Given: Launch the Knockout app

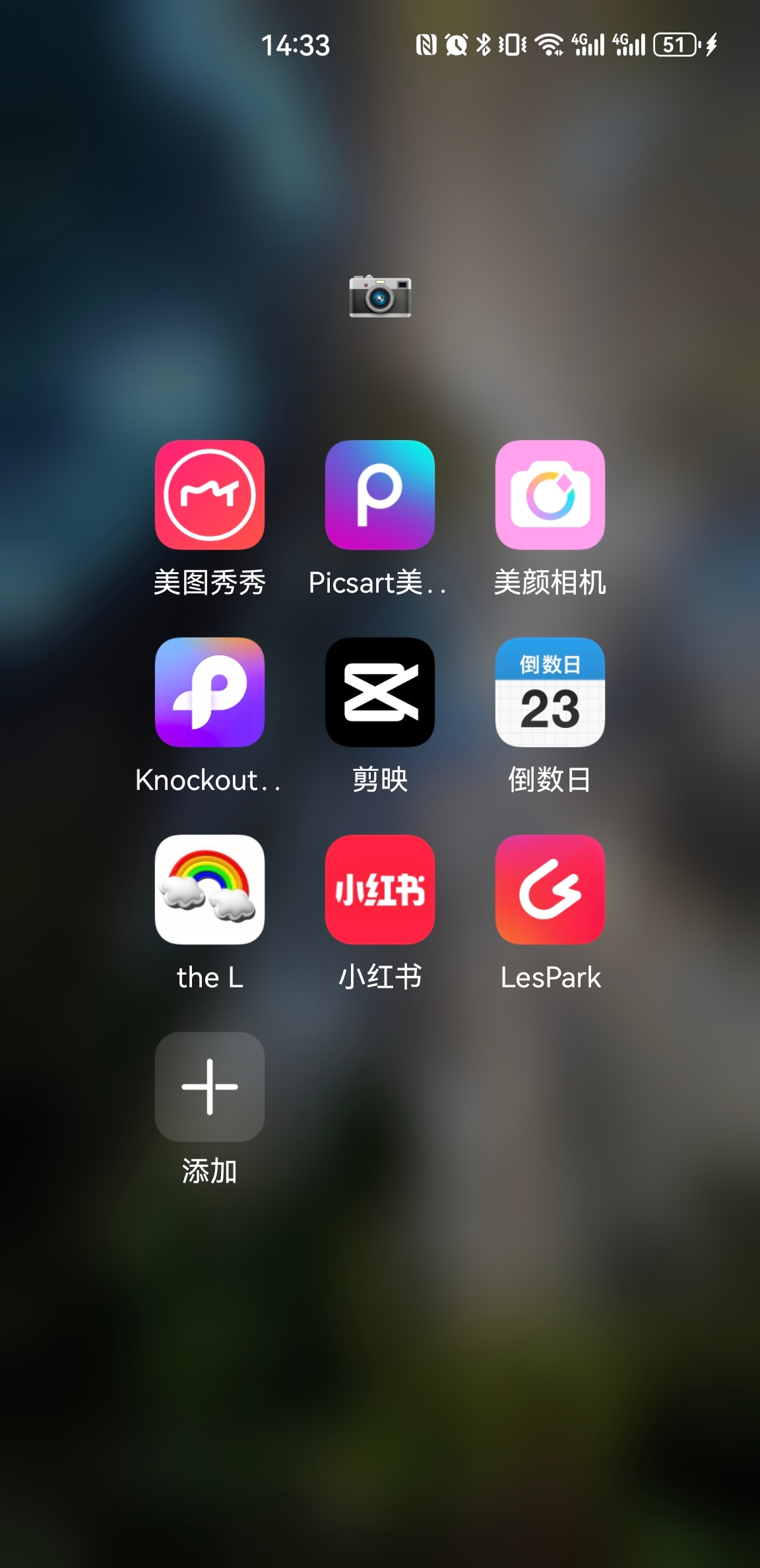Looking at the screenshot, I should tap(210, 692).
